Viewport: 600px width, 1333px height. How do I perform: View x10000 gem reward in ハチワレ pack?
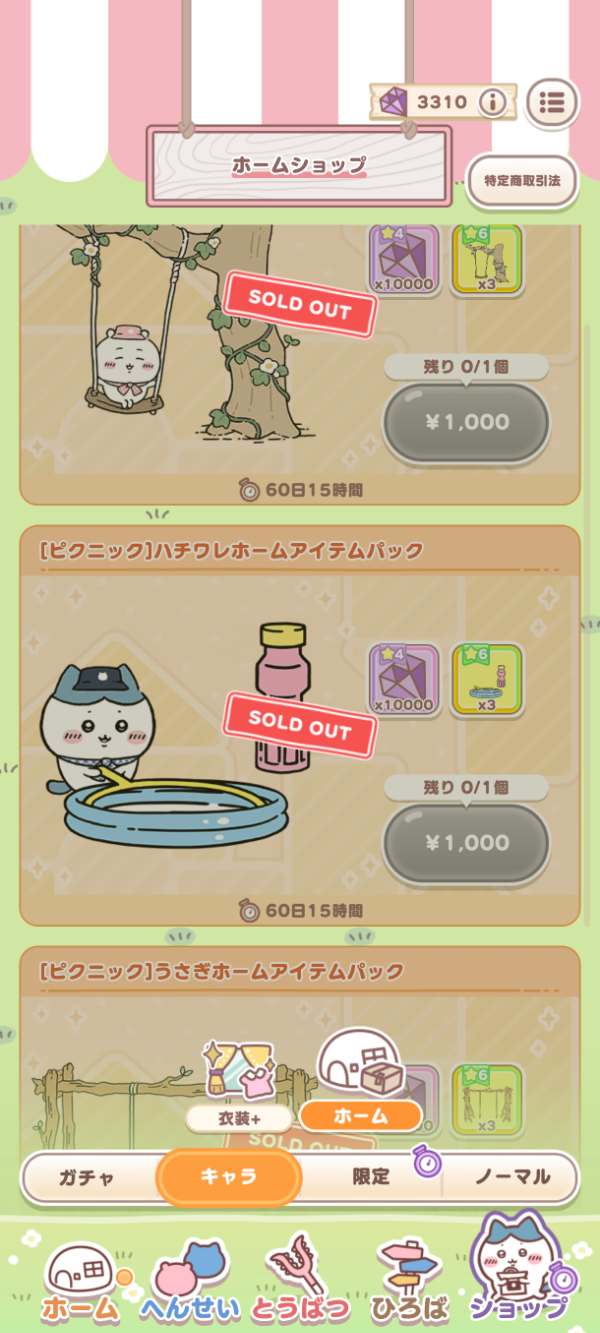404,679
